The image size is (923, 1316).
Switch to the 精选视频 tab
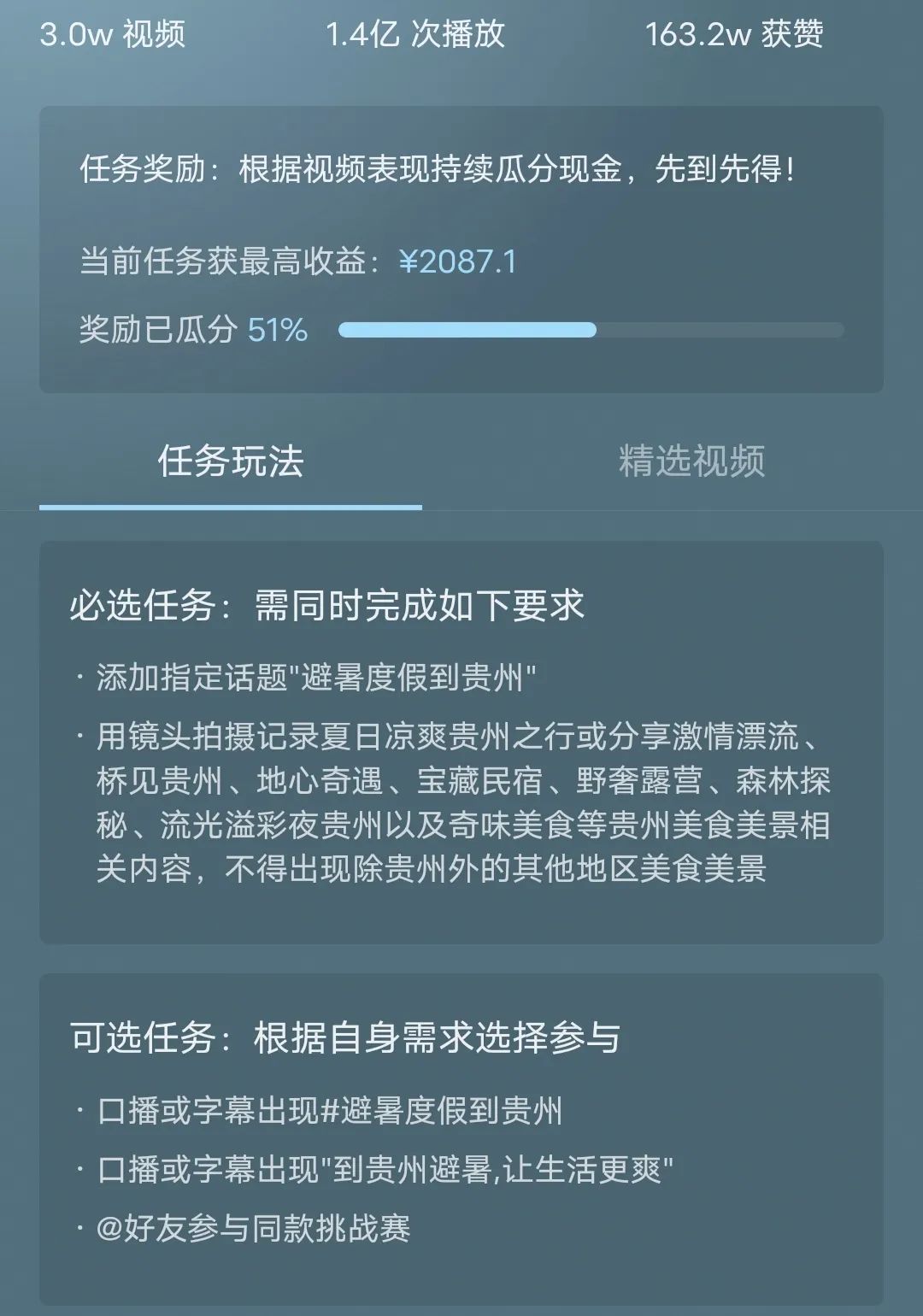pyautogui.click(x=691, y=461)
